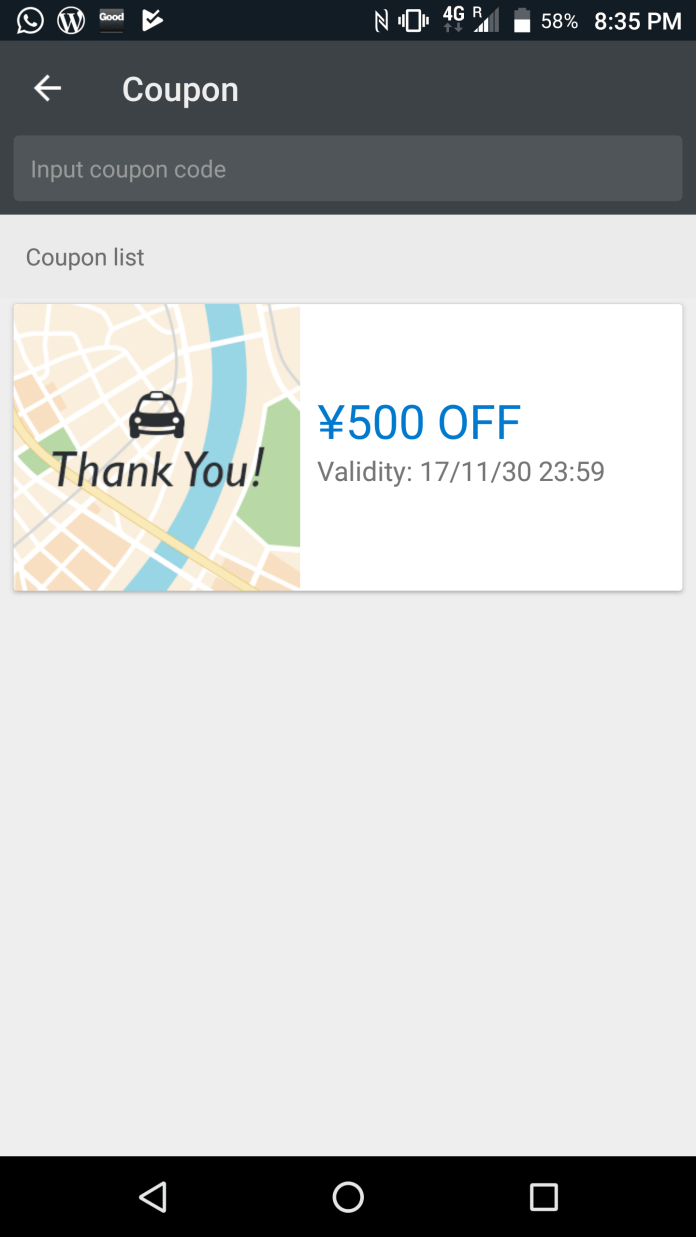Viewport: 696px width, 1237px height.
Task: Go back from the Coupon screen
Action: (48, 89)
